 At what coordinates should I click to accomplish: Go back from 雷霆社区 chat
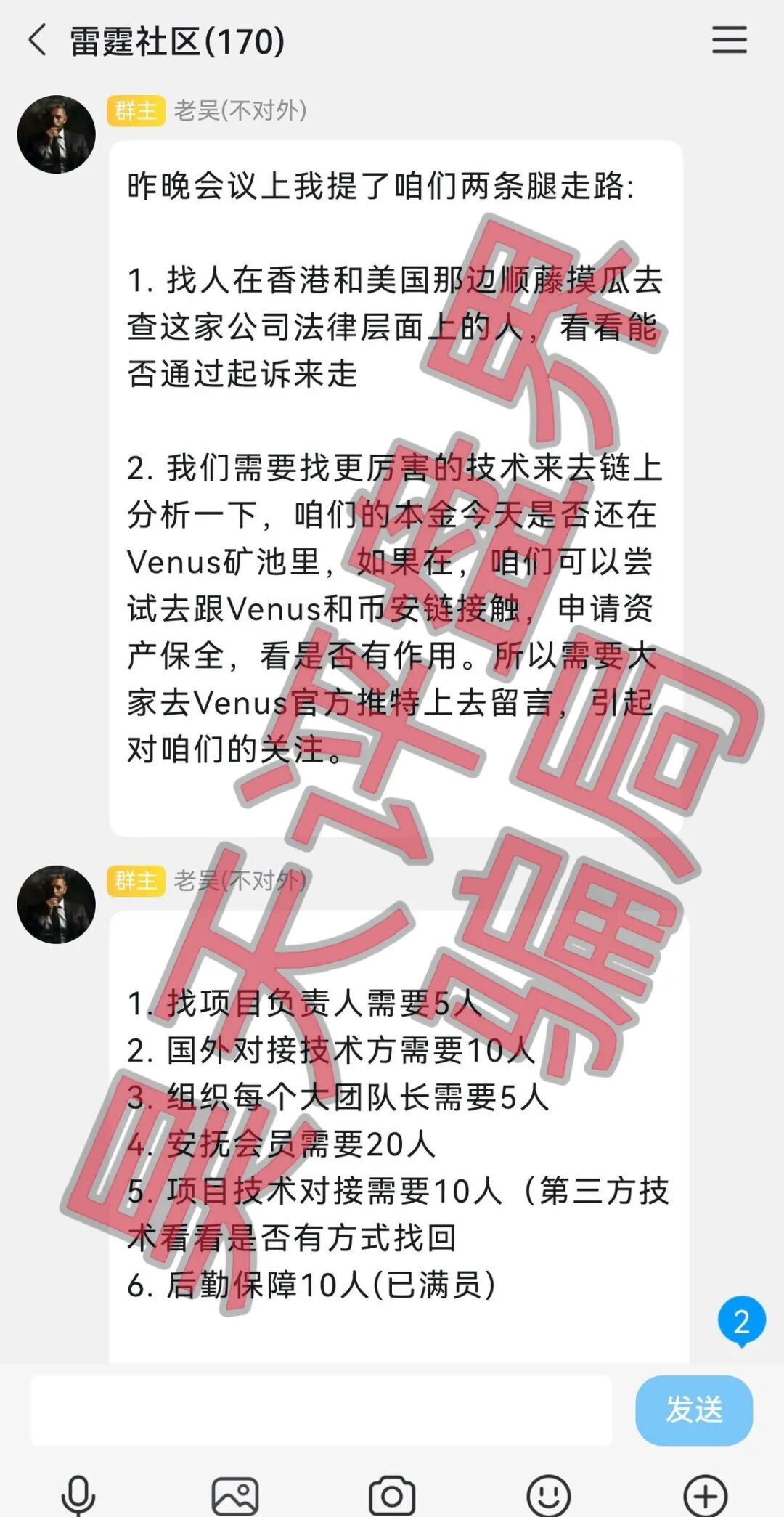38,40
